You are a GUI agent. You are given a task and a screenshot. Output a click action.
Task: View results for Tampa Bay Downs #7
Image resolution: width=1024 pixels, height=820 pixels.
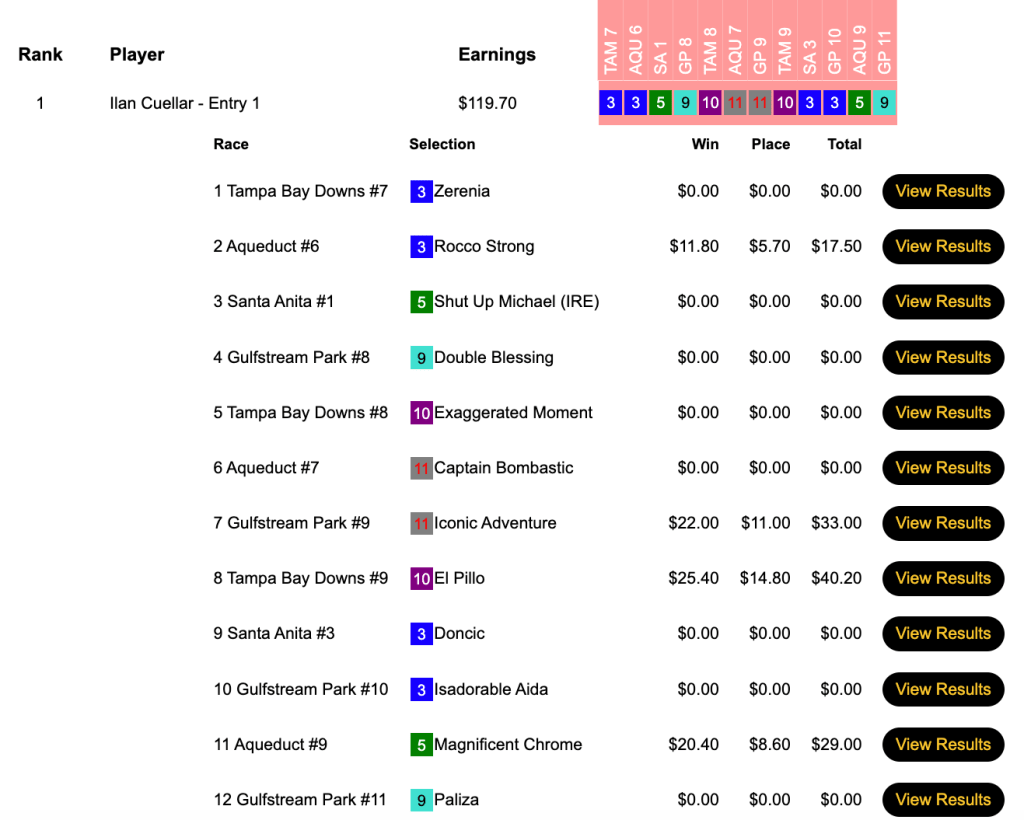[x=942, y=191]
